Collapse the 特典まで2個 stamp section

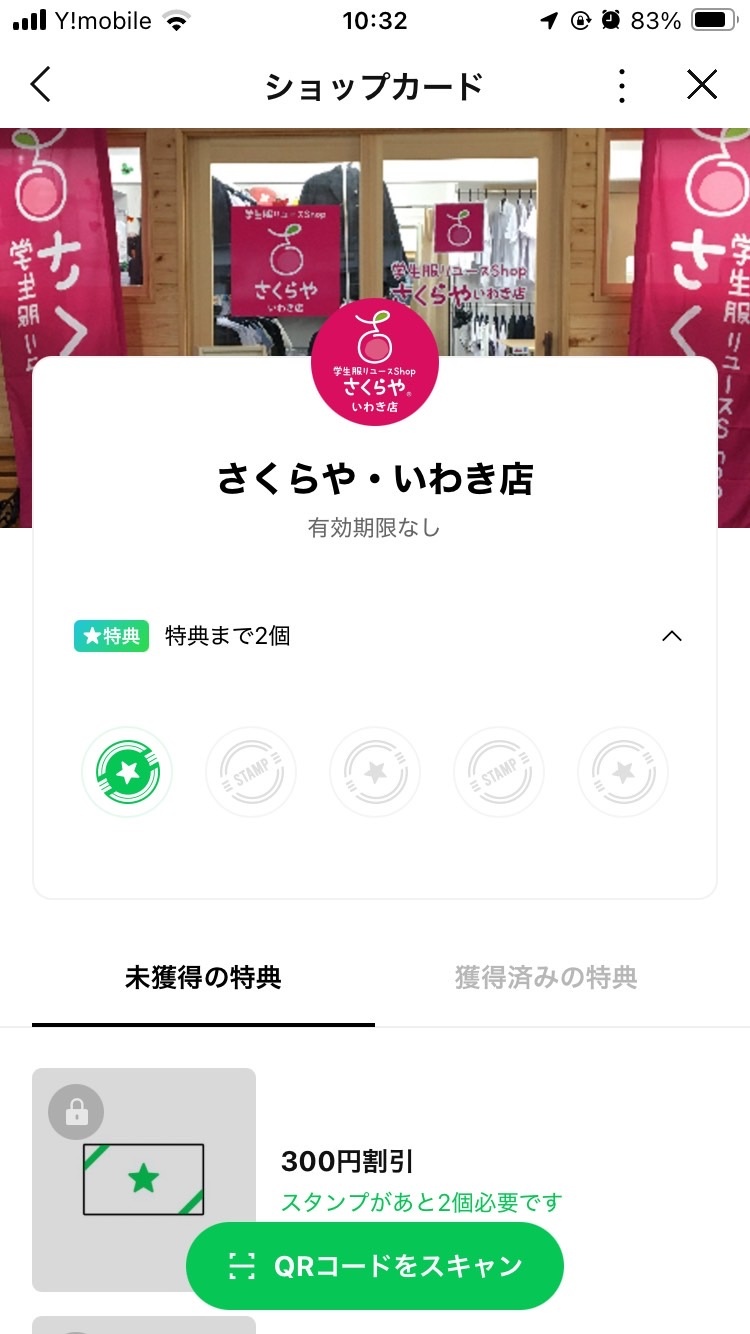coord(672,636)
